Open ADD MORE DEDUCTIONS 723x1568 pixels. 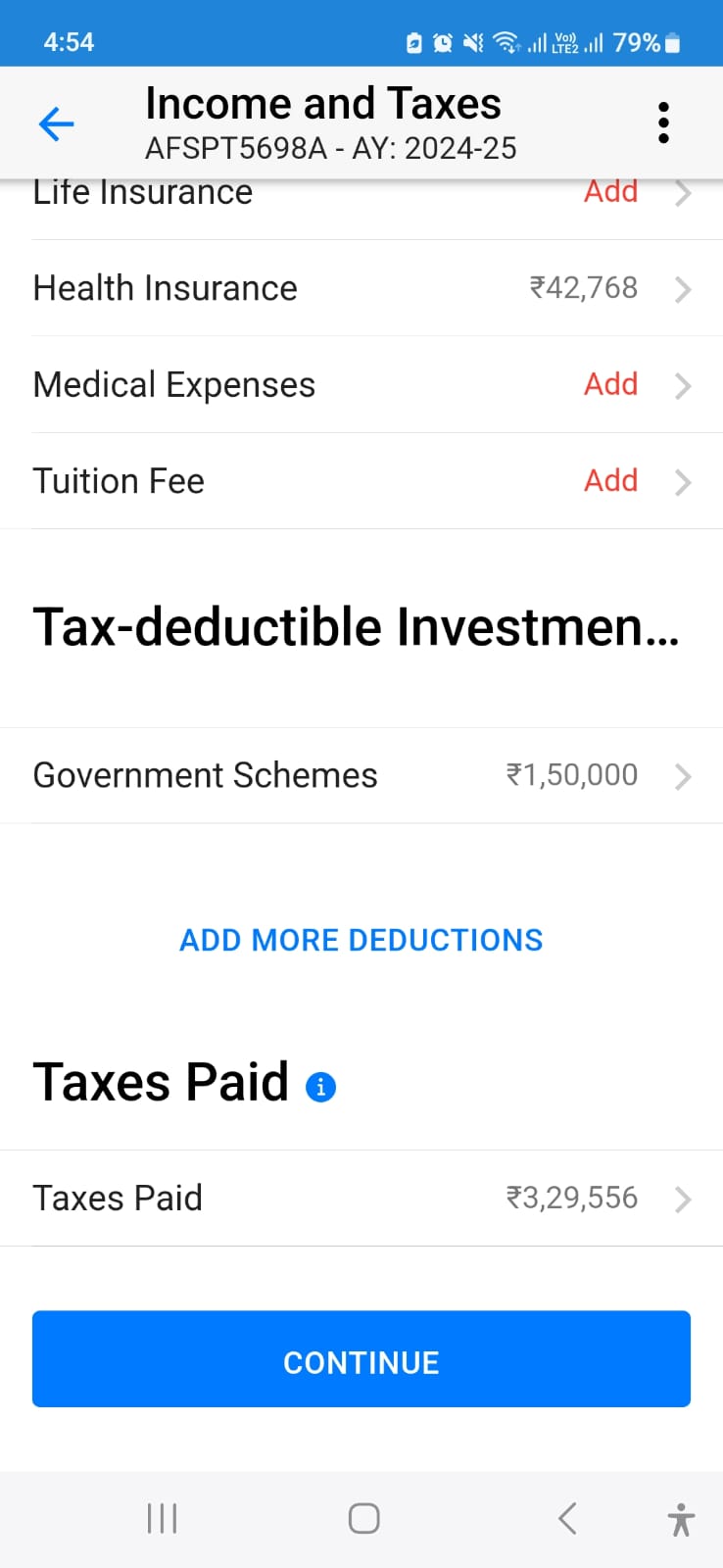(361, 940)
